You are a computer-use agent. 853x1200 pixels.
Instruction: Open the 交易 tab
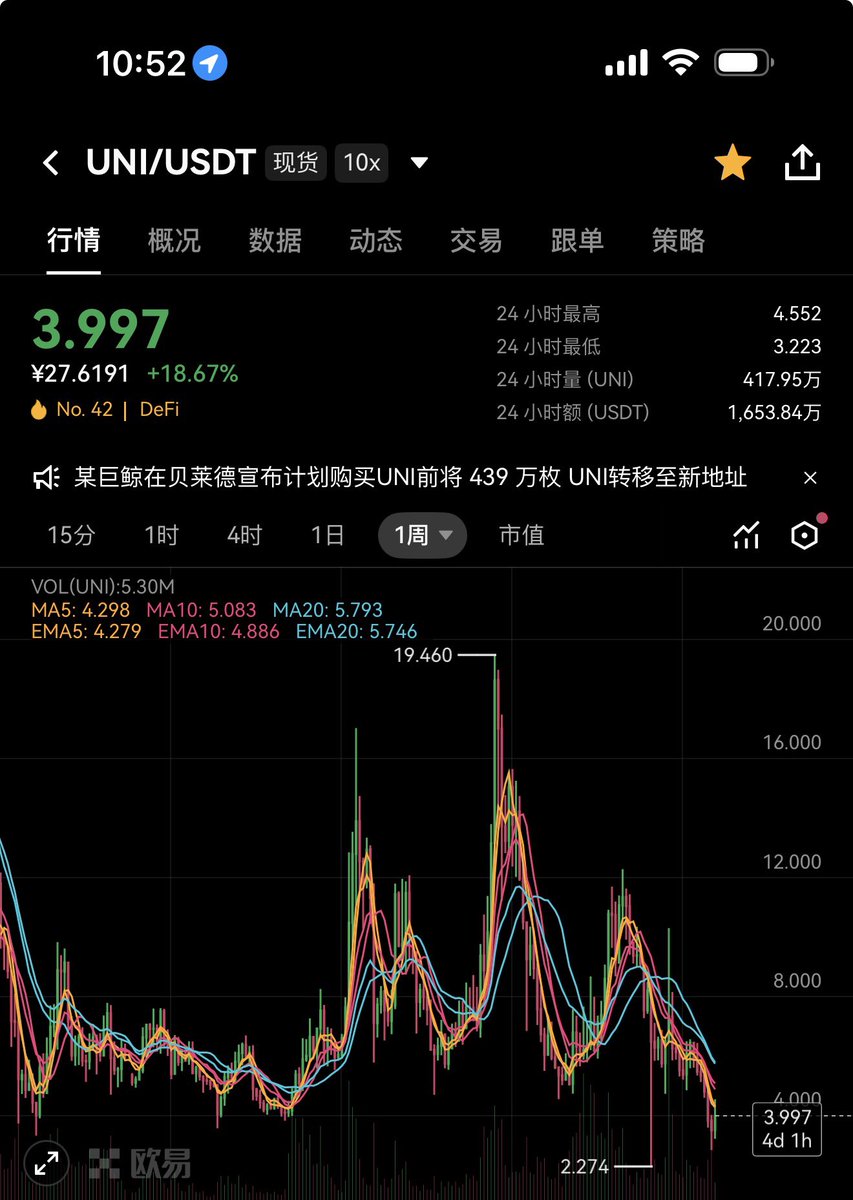[476, 241]
